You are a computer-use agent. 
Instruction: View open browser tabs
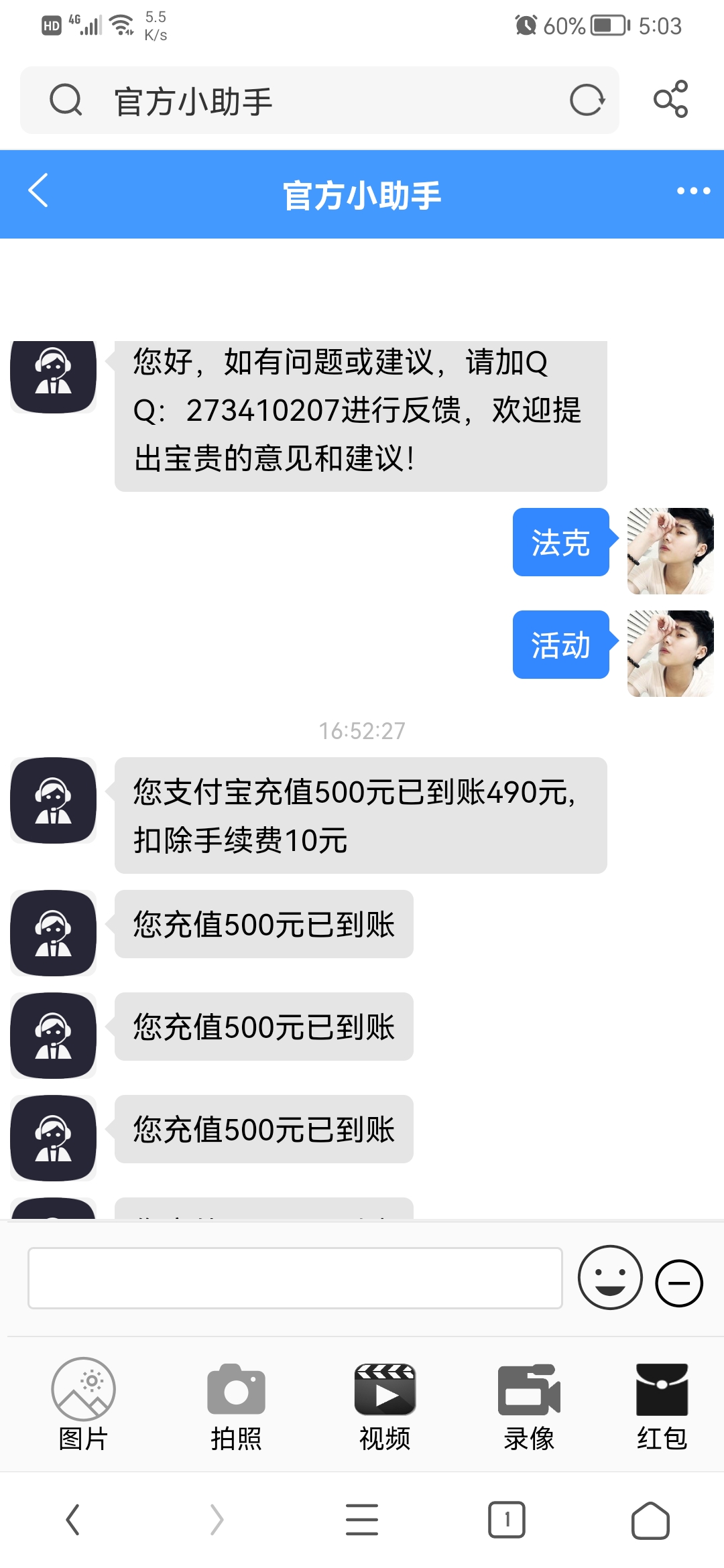click(x=507, y=1520)
